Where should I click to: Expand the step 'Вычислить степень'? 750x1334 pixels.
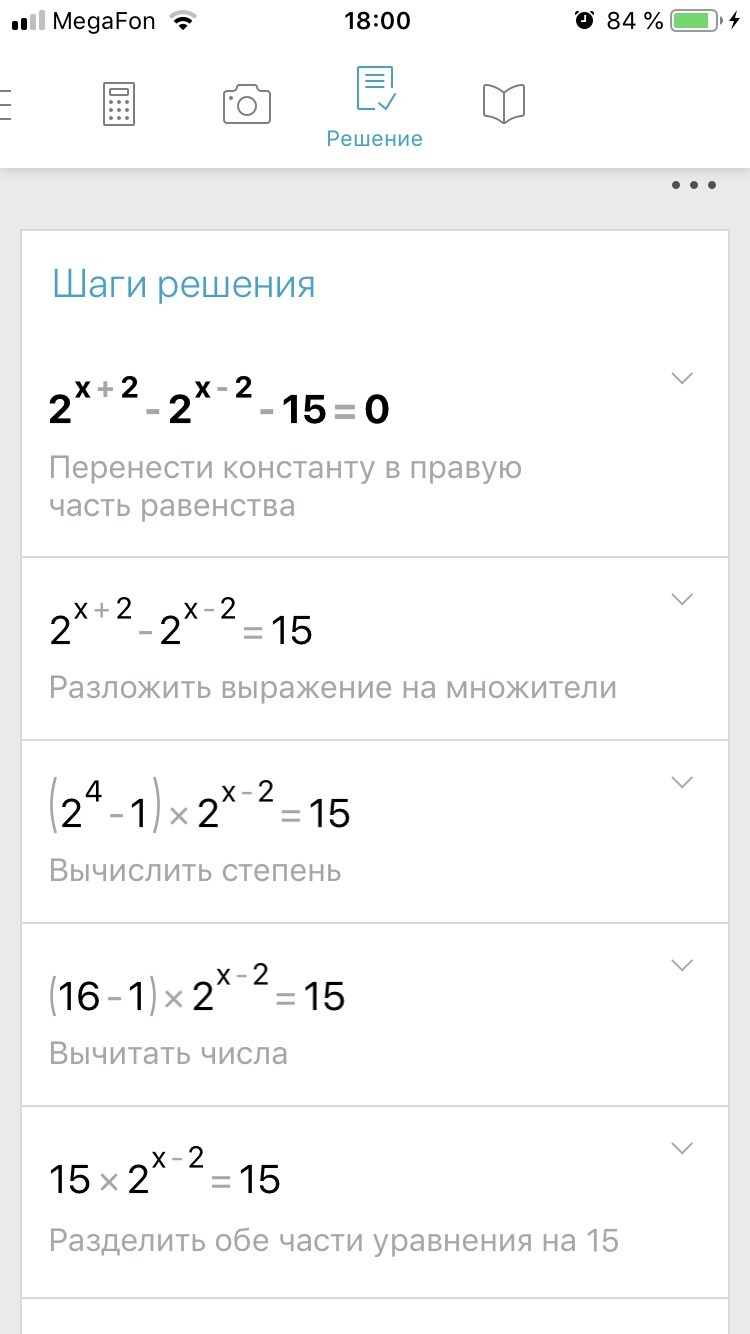tap(682, 782)
